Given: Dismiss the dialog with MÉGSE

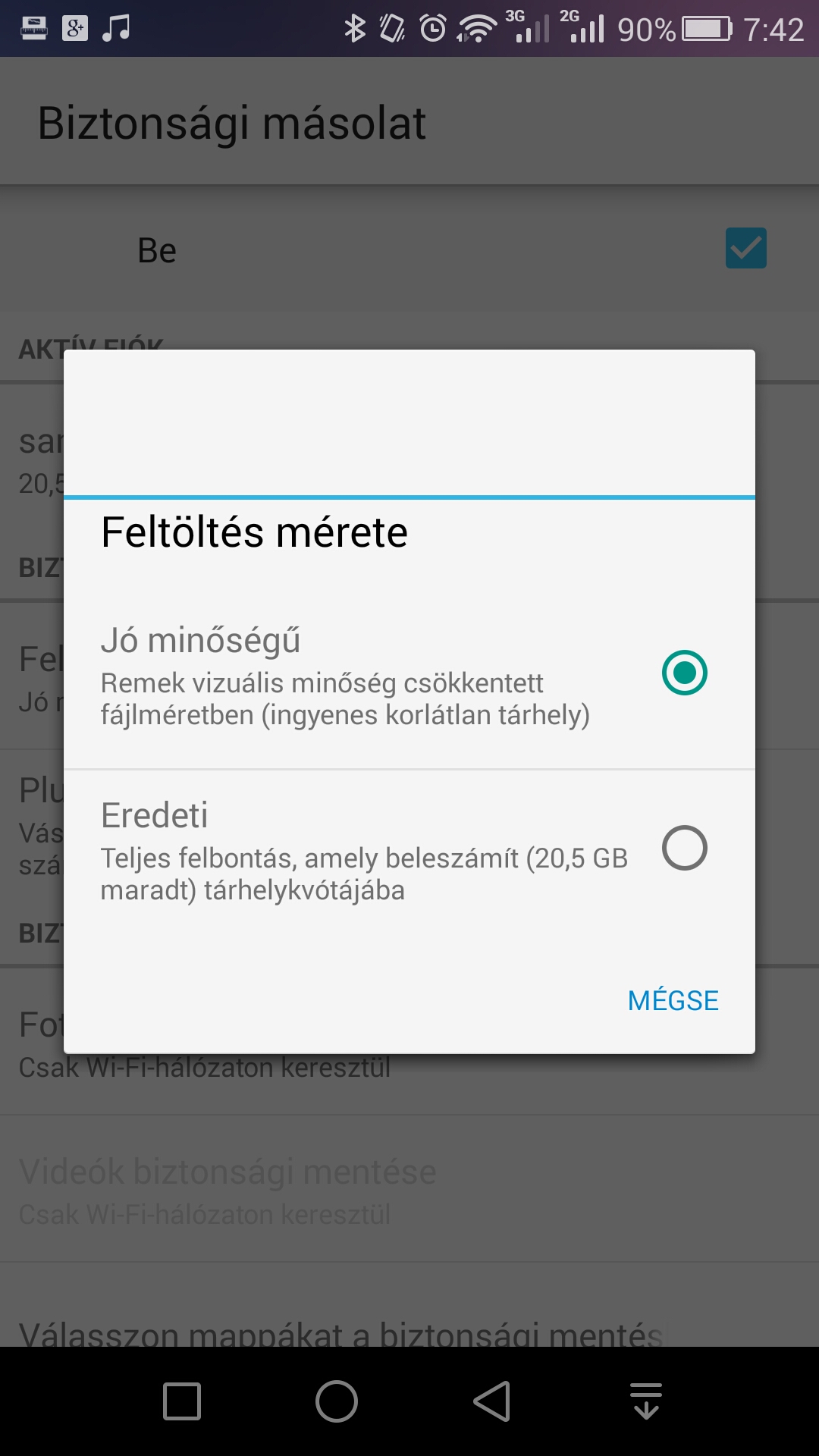Looking at the screenshot, I should tap(673, 1000).
